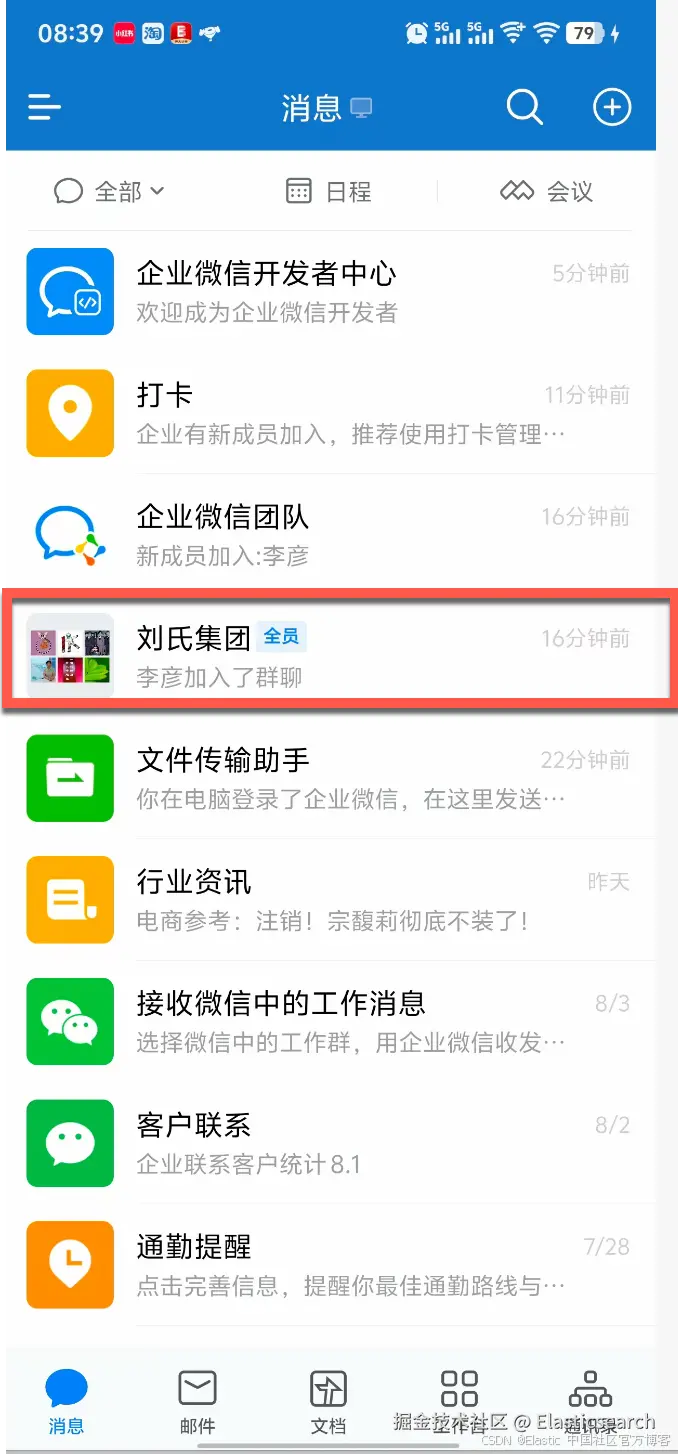The height and width of the screenshot is (1454, 678).
Task: Switch to the 工作台 workbench tab
Action: (459, 1402)
